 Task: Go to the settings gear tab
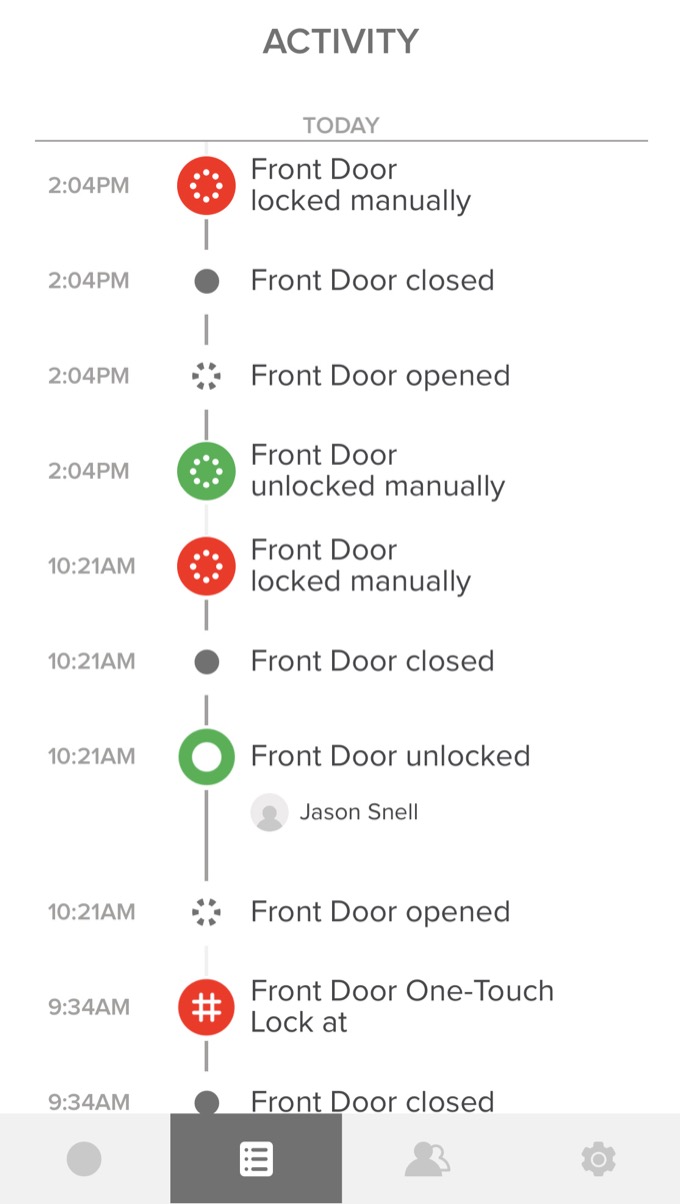pos(598,1159)
